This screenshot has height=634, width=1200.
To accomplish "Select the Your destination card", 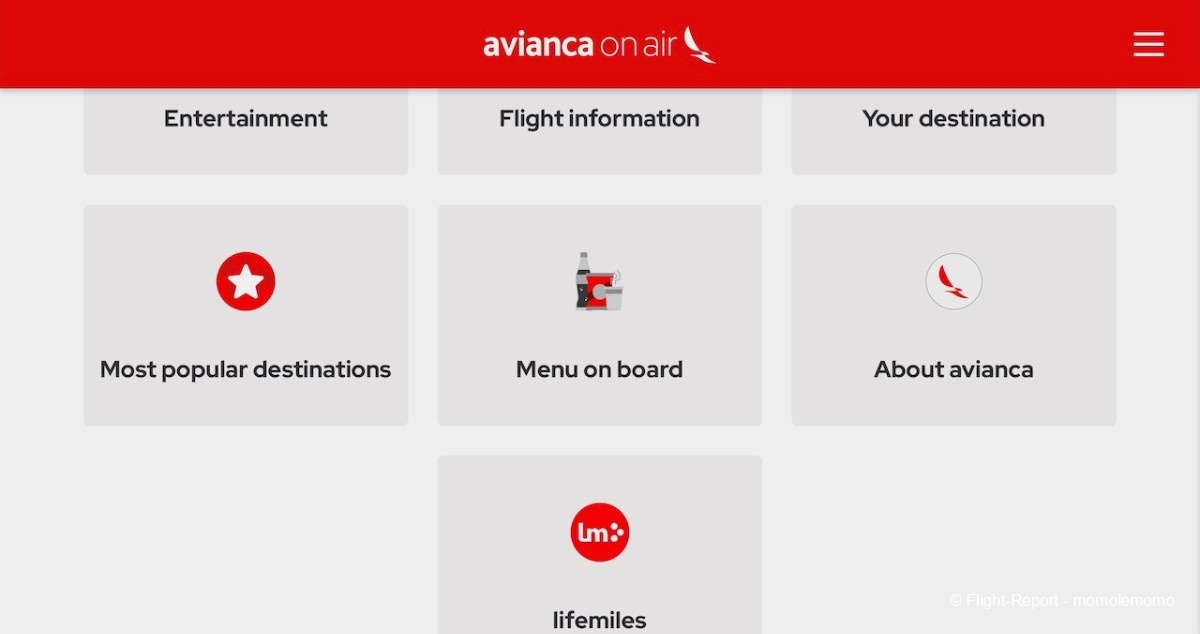I will point(953,128).
